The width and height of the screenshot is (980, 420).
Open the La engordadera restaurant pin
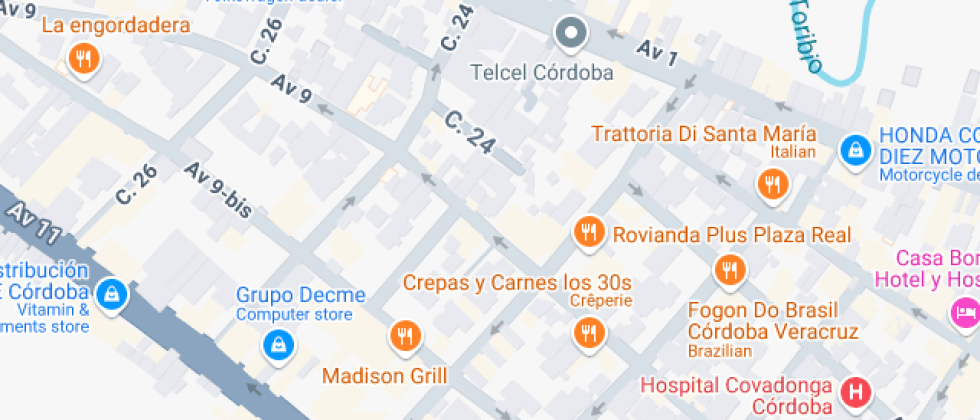[84, 59]
